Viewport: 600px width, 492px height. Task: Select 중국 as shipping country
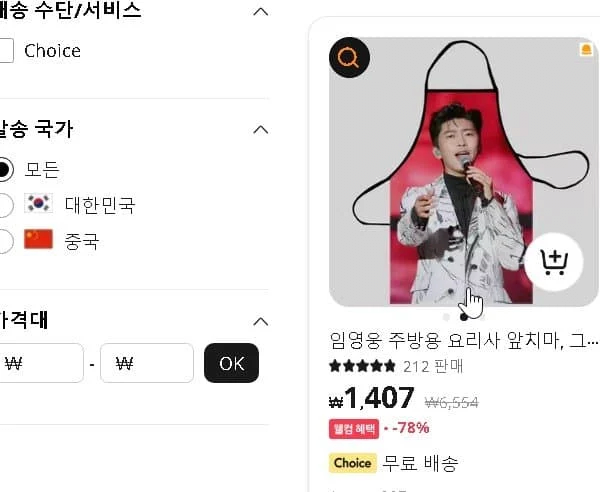point(5,241)
